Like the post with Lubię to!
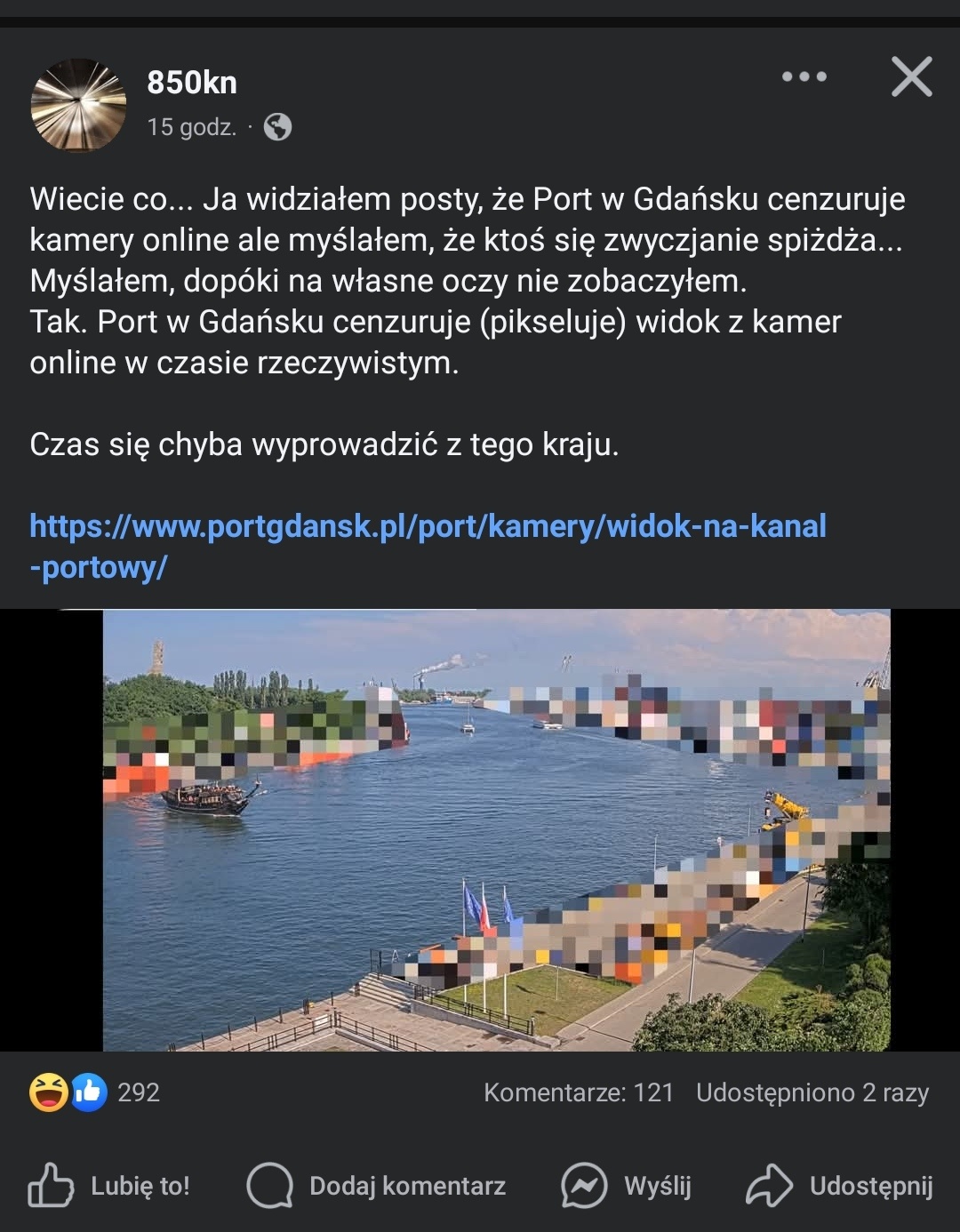This screenshot has height=1232, width=960. (x=110, y=1186)
